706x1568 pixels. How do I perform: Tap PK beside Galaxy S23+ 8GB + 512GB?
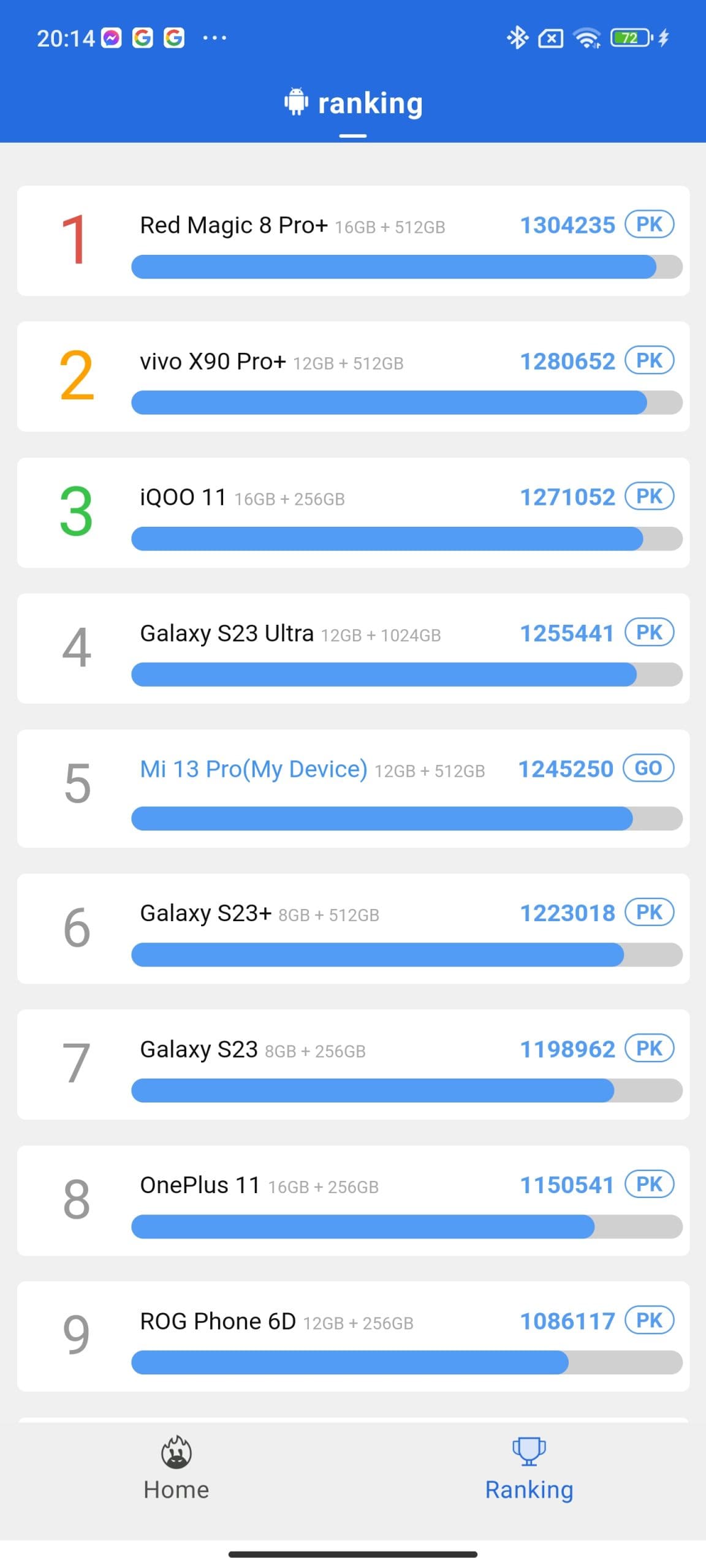pos(649,912)
